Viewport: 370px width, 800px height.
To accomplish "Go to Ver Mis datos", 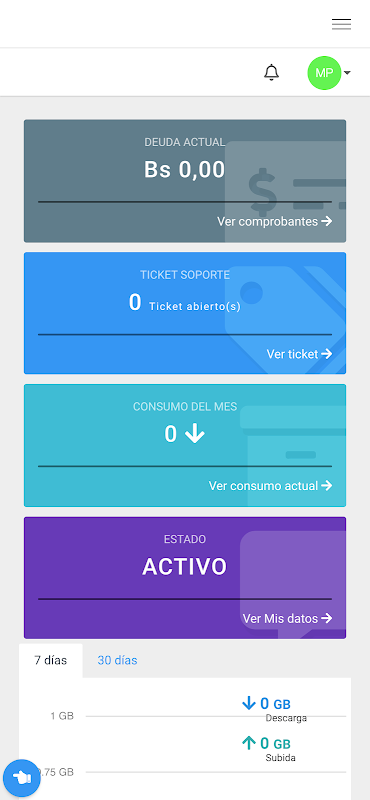I will [x=287, y=618].
